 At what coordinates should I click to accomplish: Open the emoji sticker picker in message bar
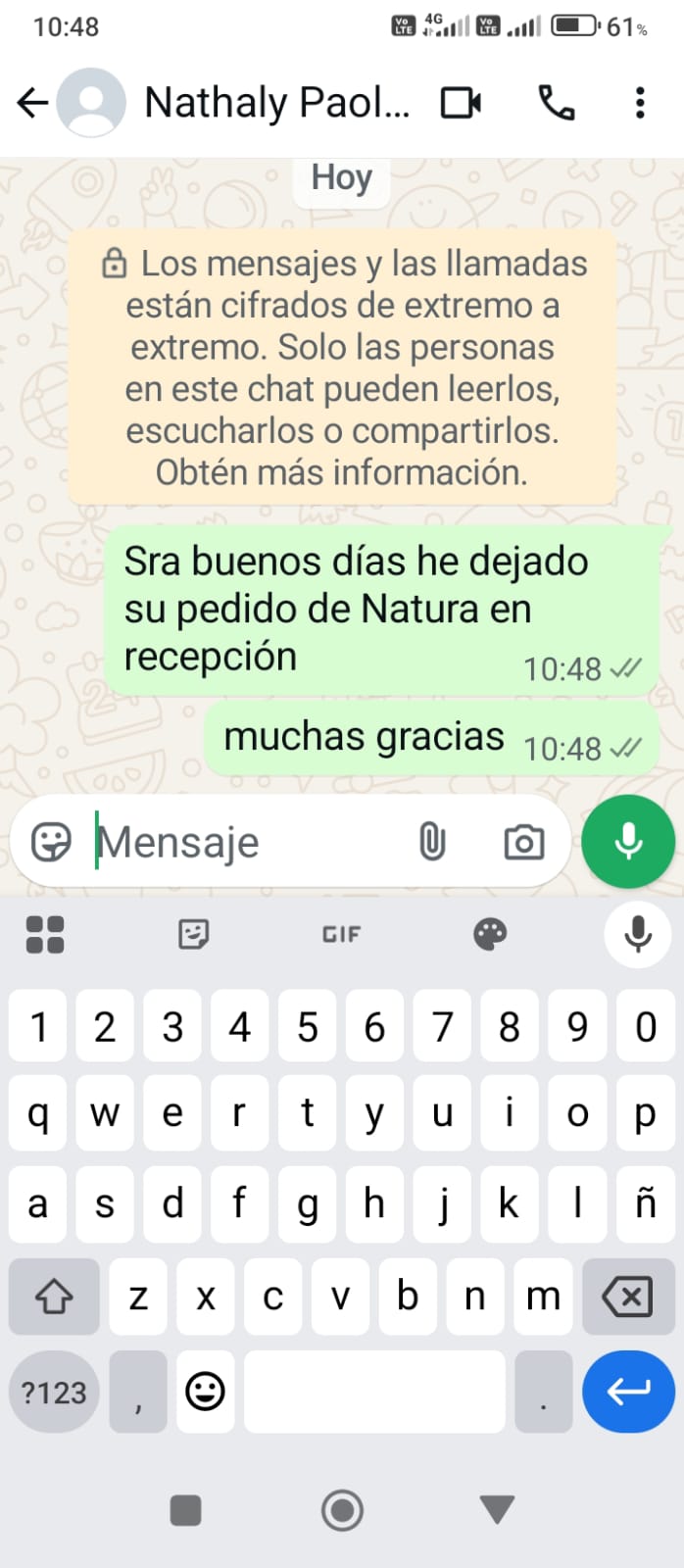(x=51, y=842)
